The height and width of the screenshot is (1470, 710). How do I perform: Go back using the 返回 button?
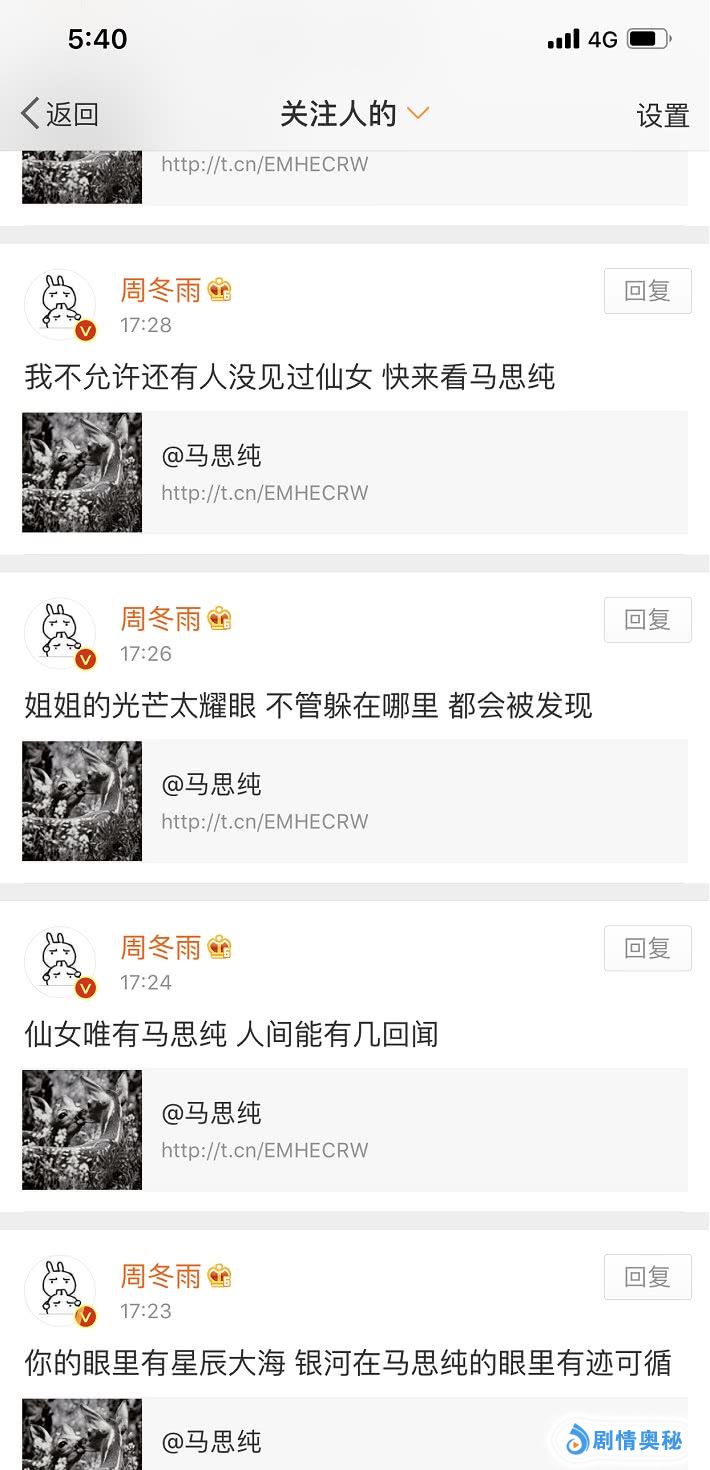[x=60, y=114]
